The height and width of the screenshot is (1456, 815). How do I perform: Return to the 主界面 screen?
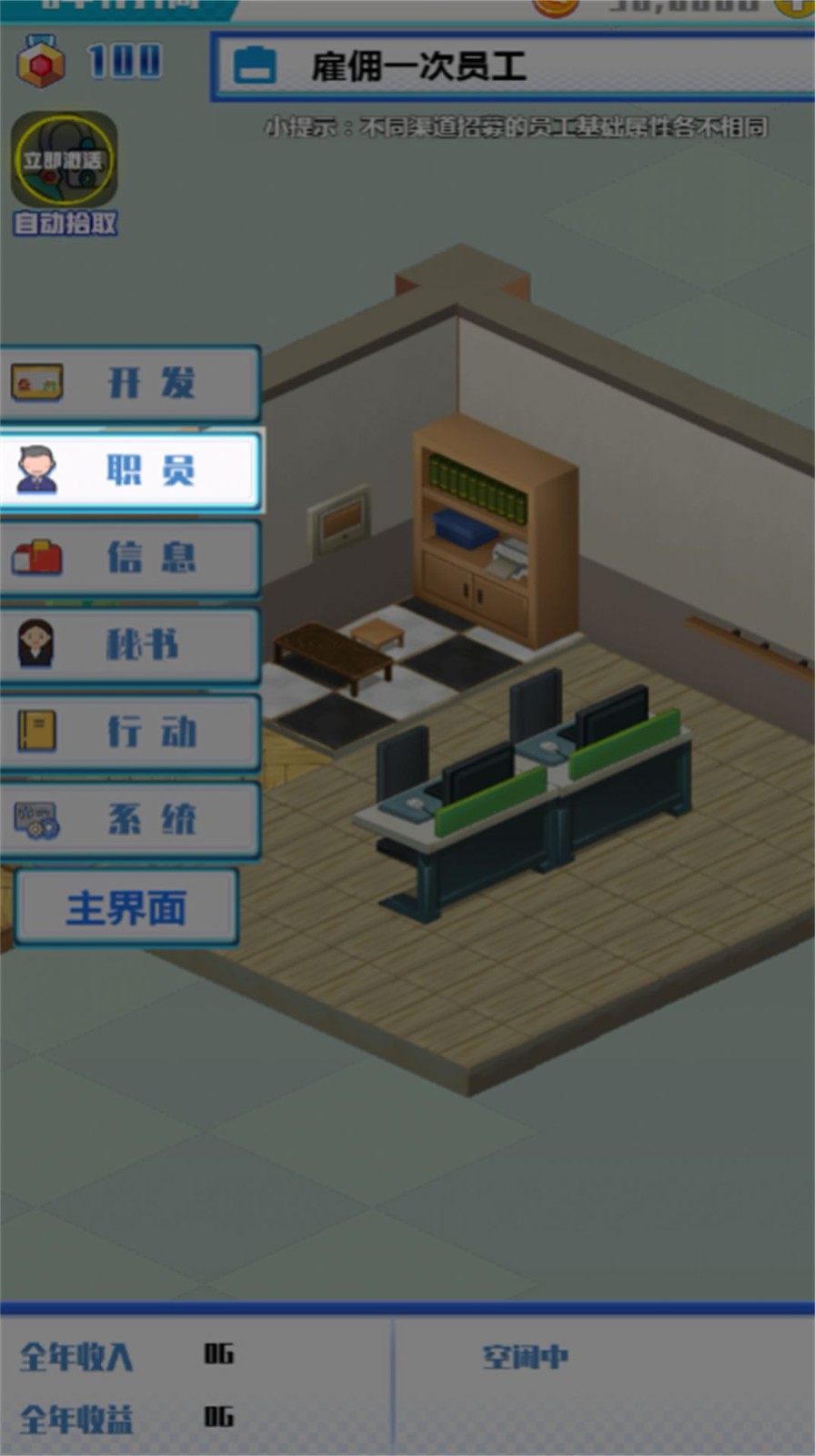tap(126, 907)
